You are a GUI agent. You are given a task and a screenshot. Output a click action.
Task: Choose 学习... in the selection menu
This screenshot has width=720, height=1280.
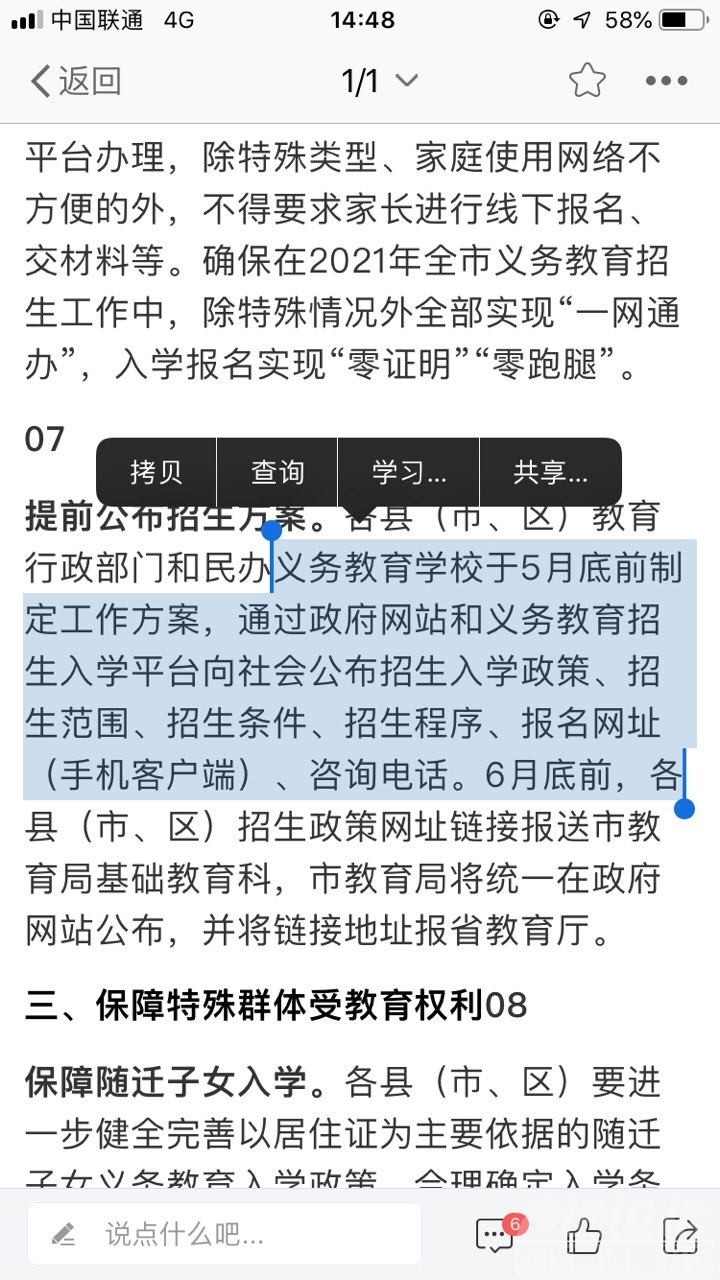[409, 472]
